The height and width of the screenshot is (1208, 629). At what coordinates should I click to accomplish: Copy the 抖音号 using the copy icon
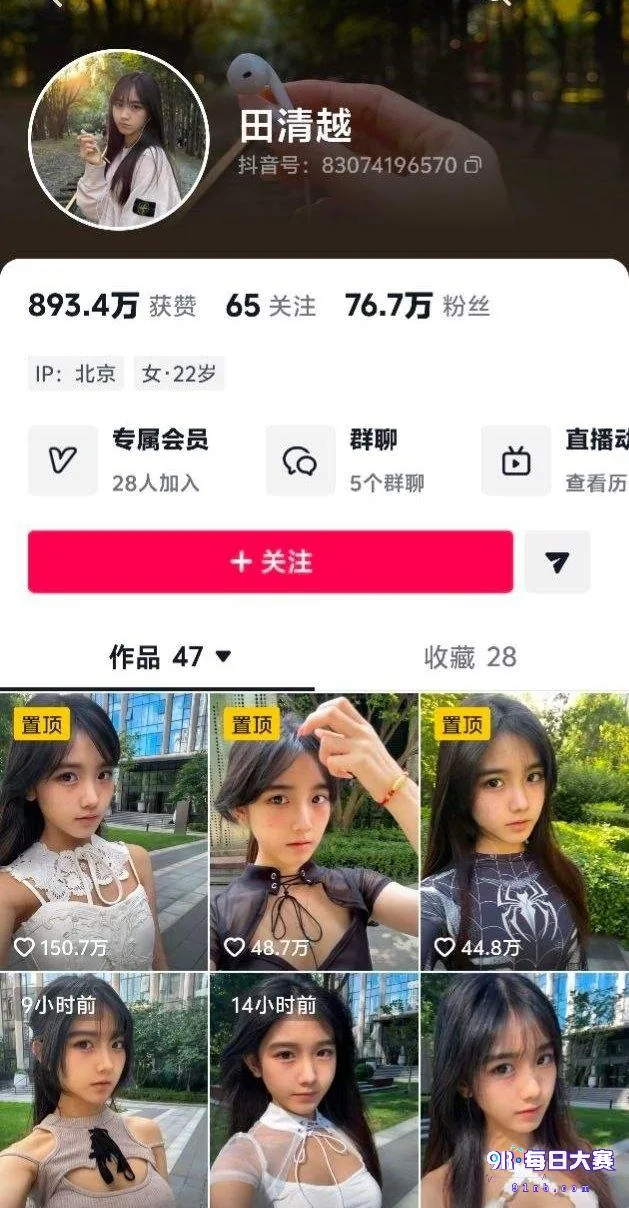click(474, 164)
